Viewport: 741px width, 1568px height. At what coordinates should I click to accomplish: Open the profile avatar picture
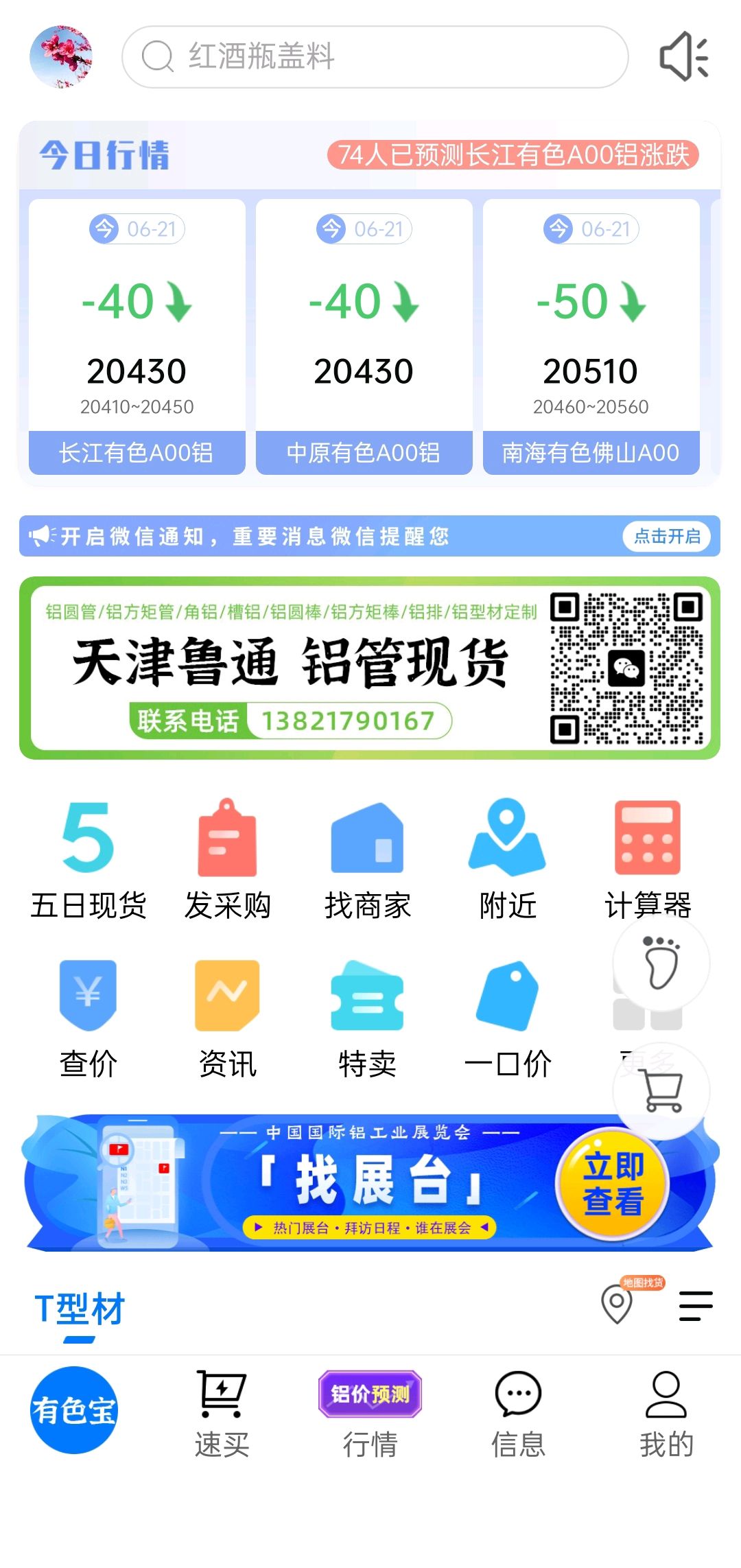click(x=61, y=57)
